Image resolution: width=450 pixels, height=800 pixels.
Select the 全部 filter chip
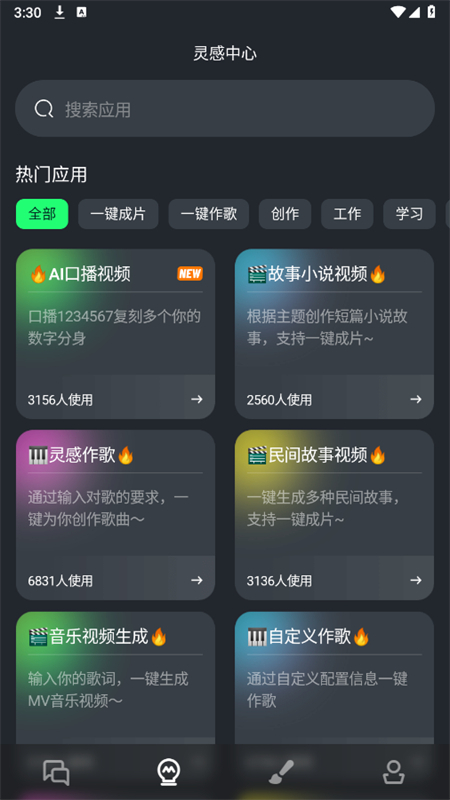[x=42, y=214]
